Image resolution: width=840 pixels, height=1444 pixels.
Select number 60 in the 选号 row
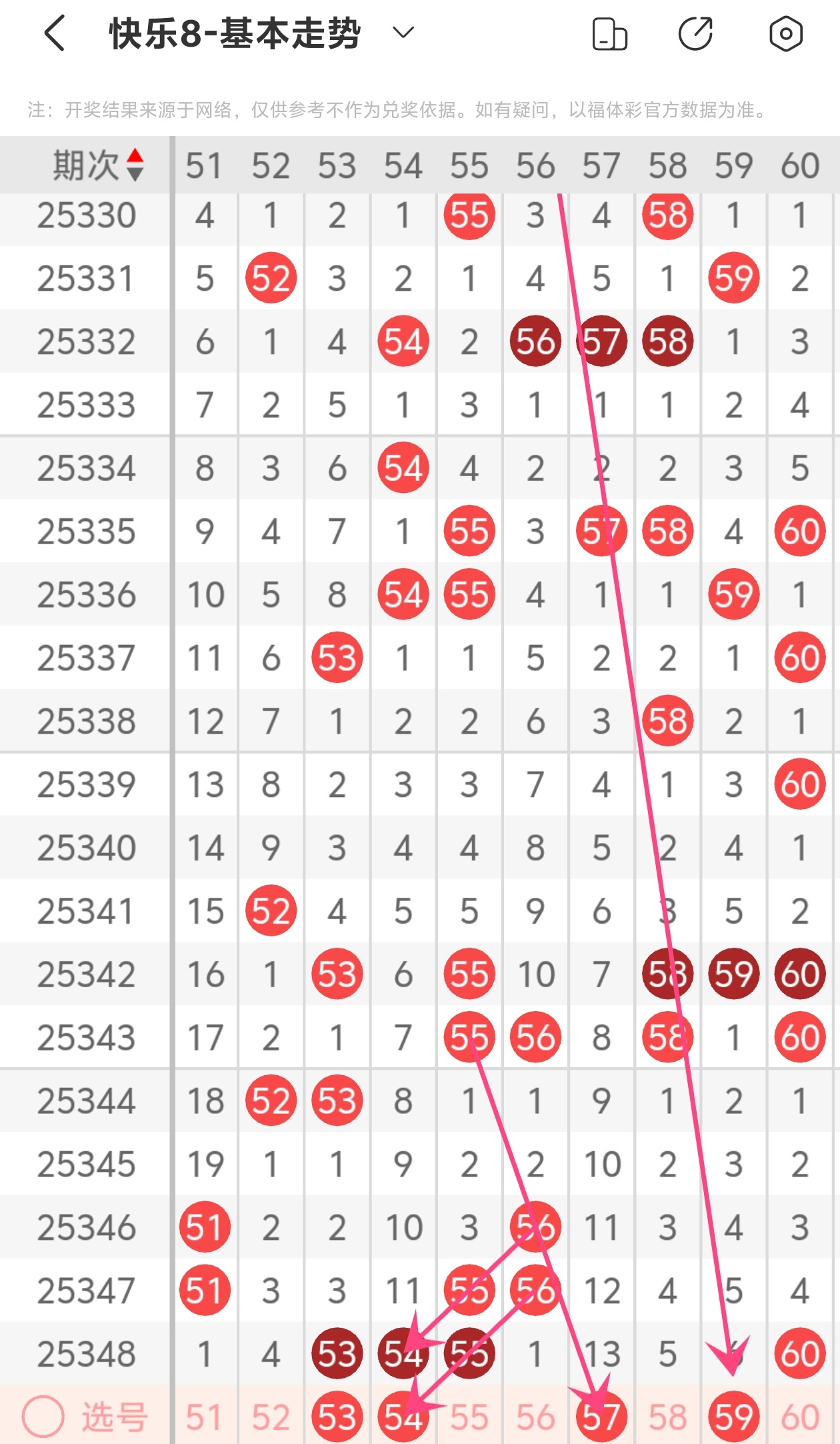(800, 1417)
